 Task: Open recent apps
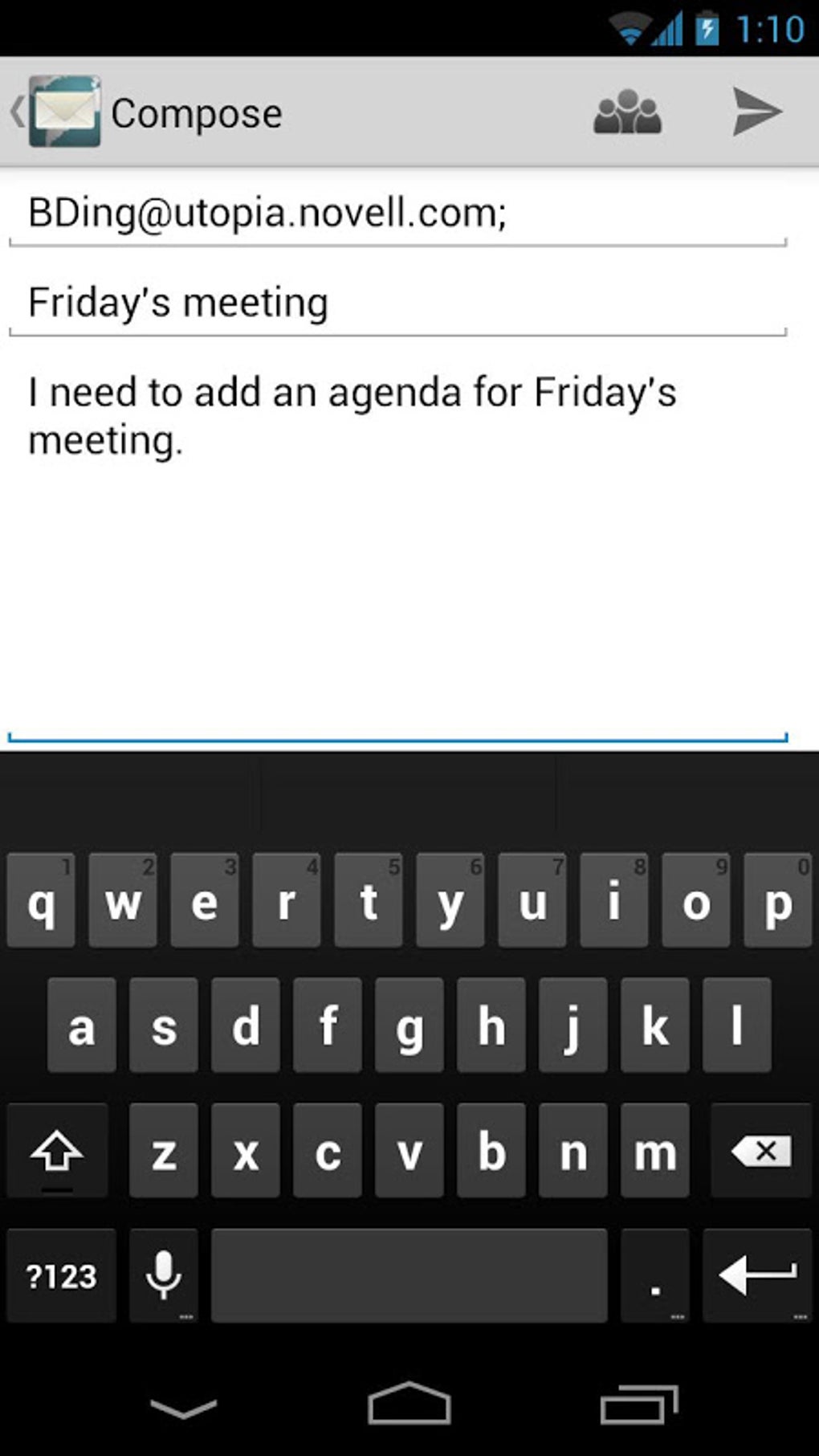click(x=639, y=1405)
